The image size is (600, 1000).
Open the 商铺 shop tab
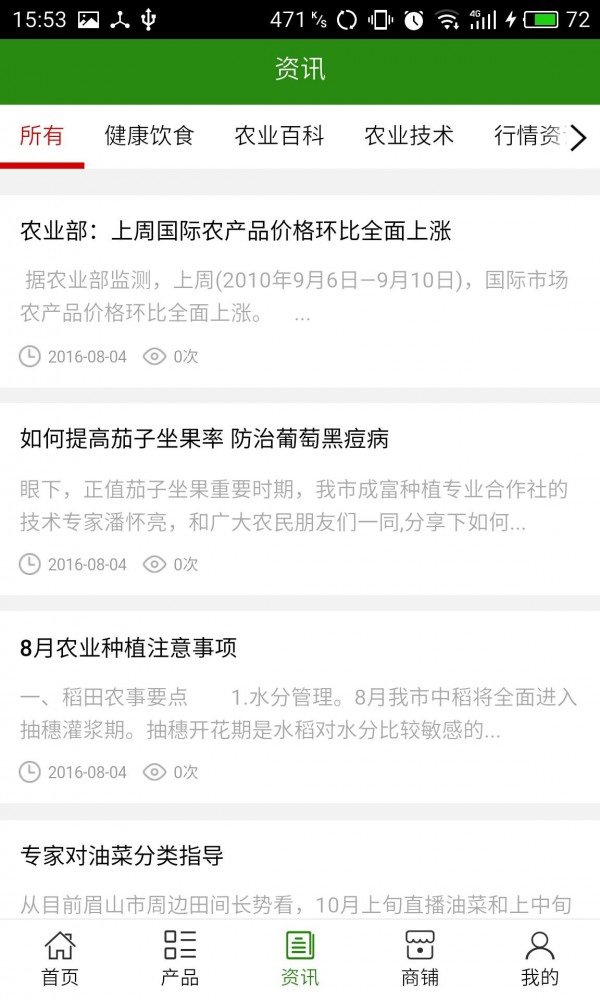420,959
